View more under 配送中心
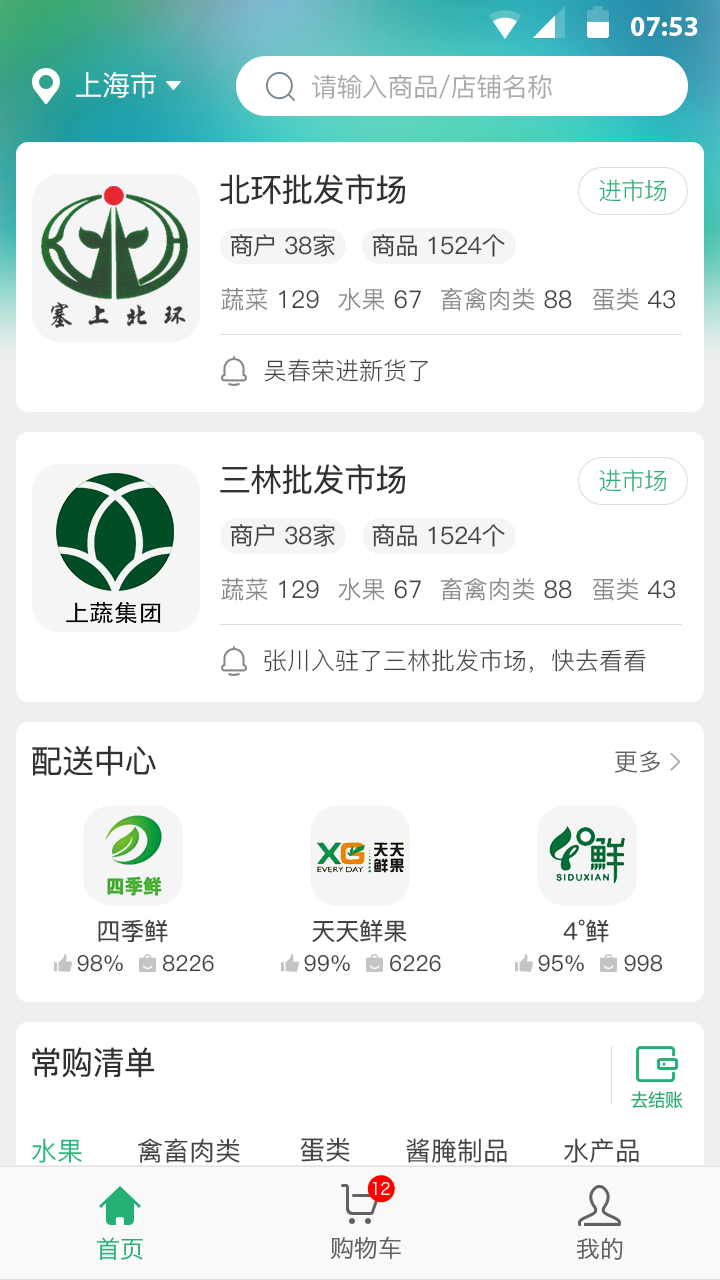The height and width of the screenshot is (1280, 720). pyautogui.click(x=647, y=762)
